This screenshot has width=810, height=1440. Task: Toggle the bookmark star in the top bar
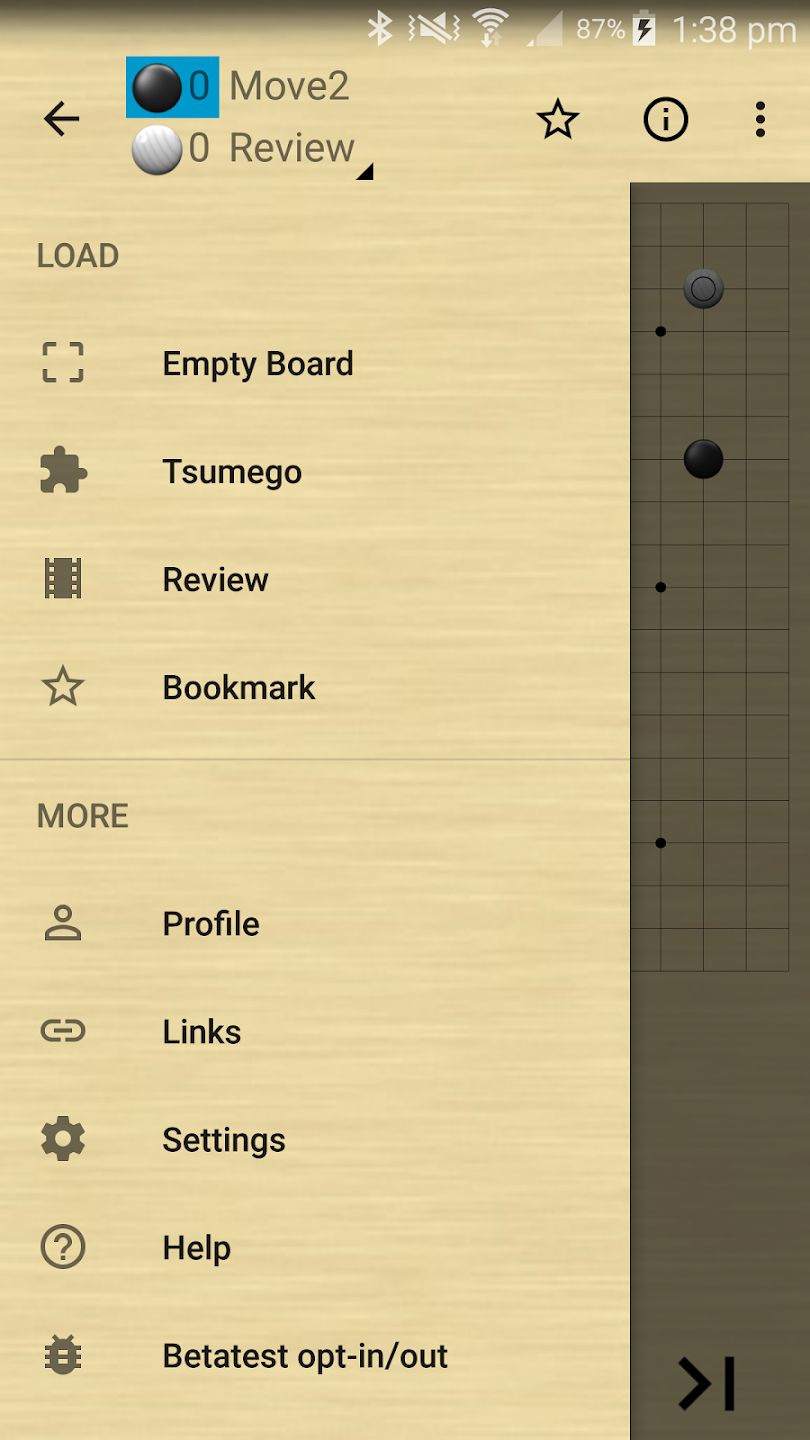point(558,118)
